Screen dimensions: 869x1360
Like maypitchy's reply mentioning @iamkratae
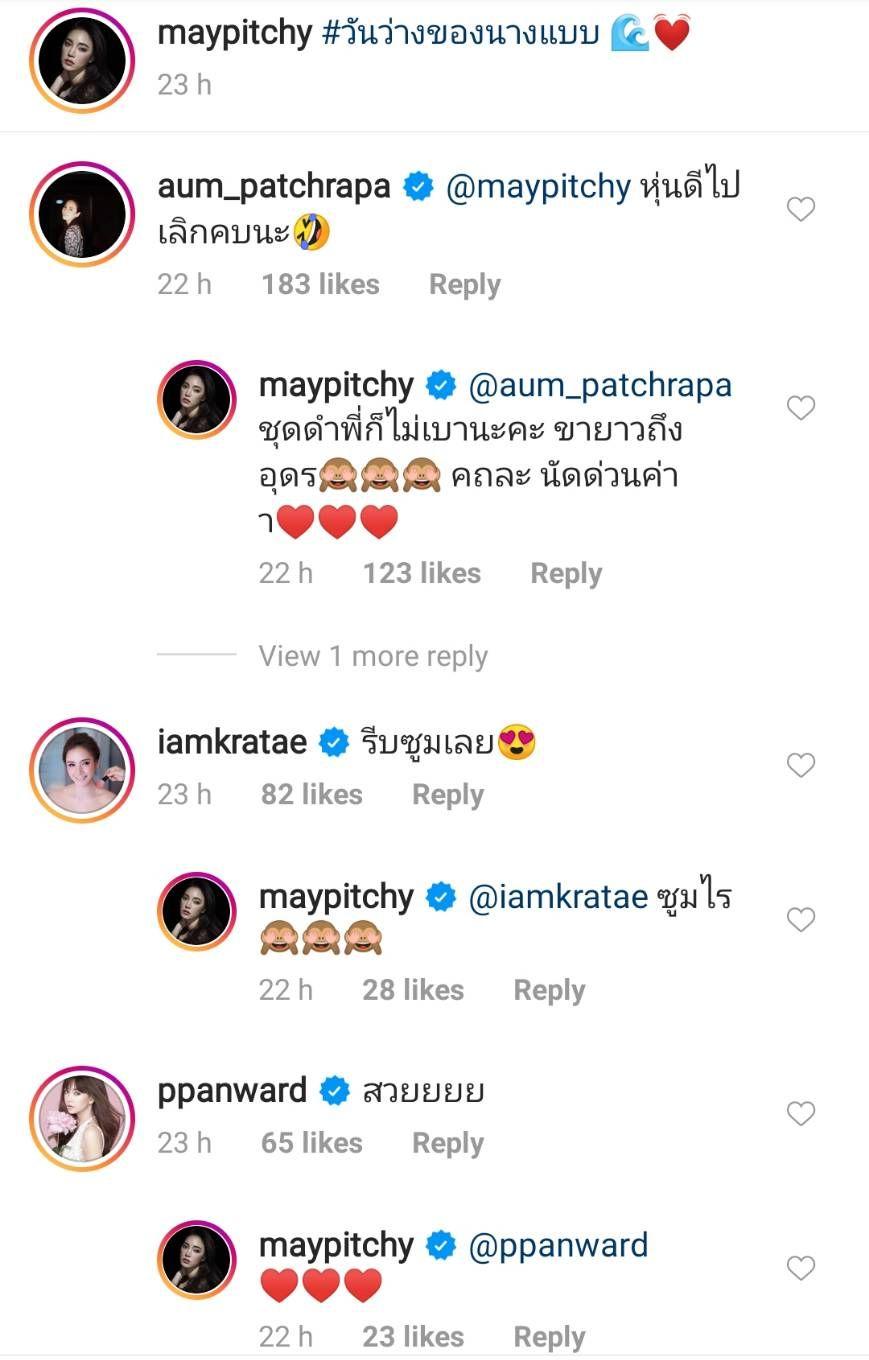801,919
